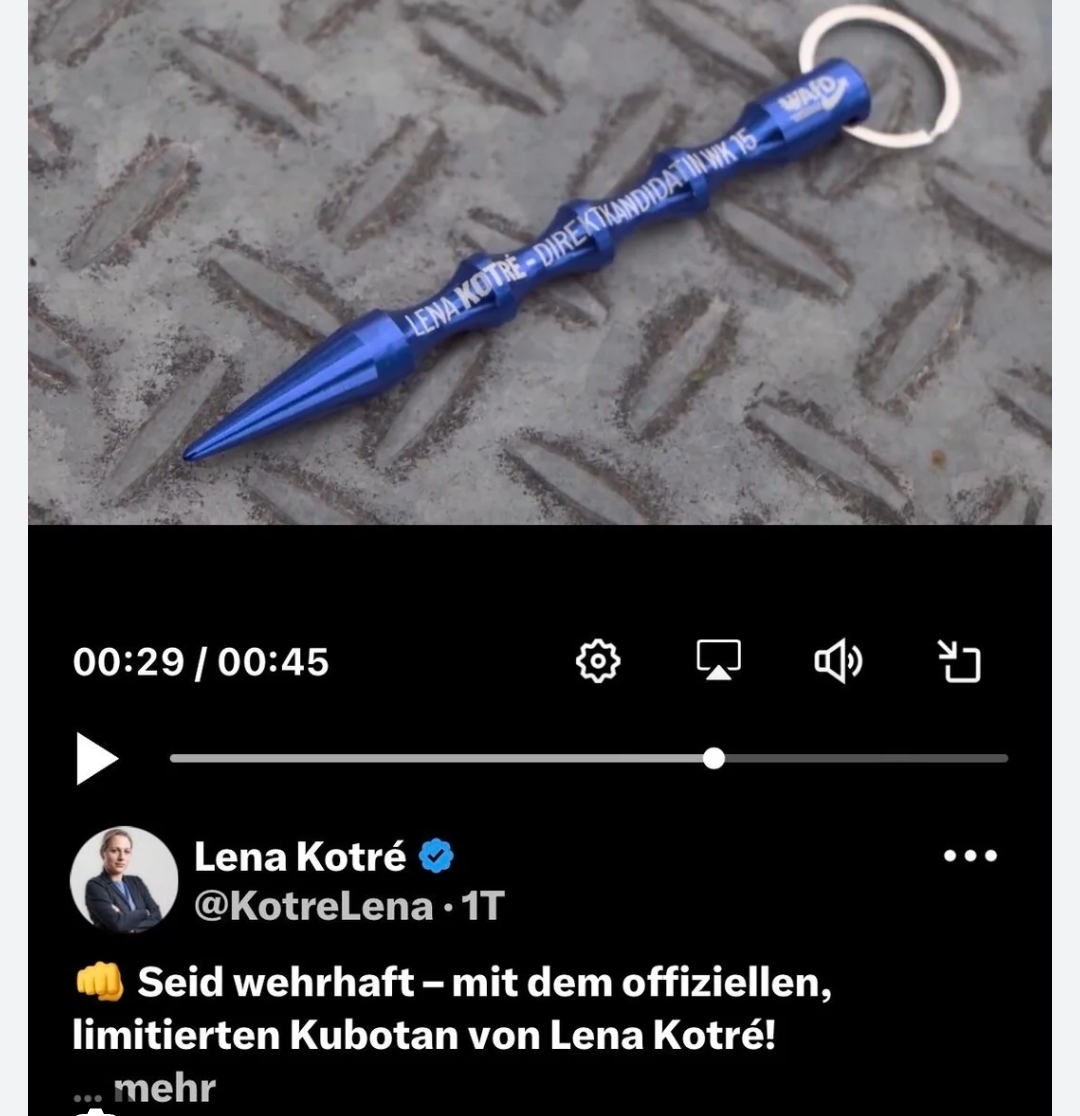Open Lena Kotré's profile picture
Screen dimensions: 1080x1116
(124, 880)
